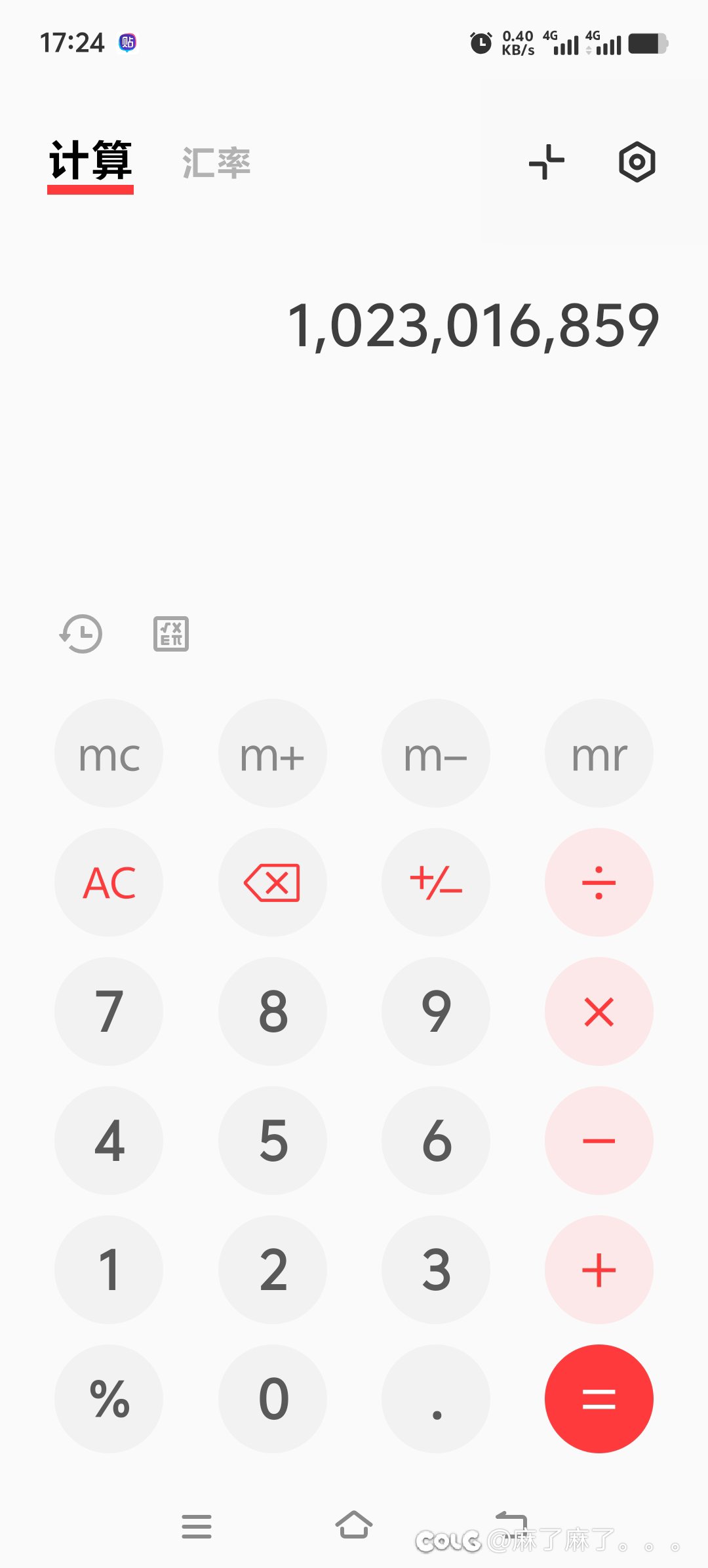708x1568 pixels.
Task: Calculate result with equals button
Action: click(x=599, y=1399)
